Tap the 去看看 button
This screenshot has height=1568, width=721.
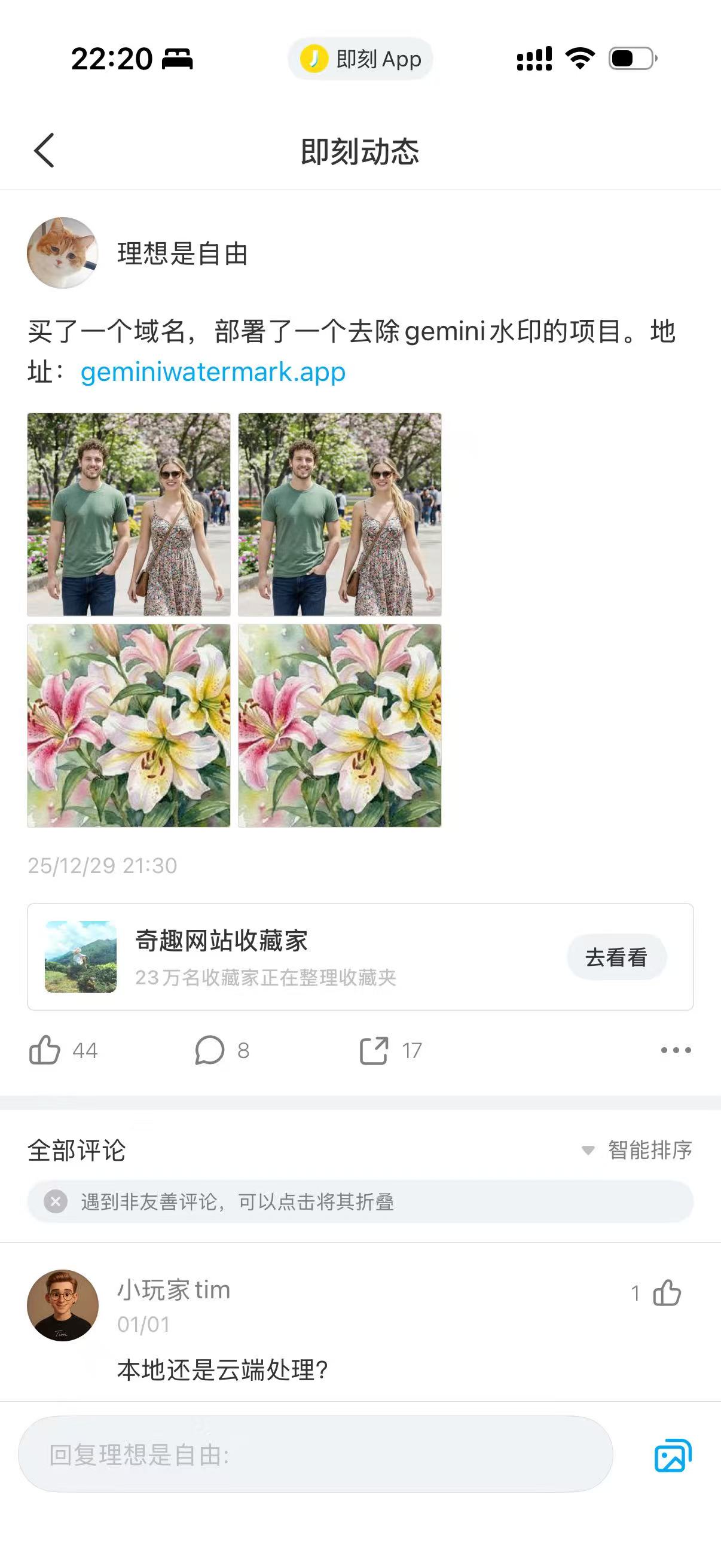[616, 957]
